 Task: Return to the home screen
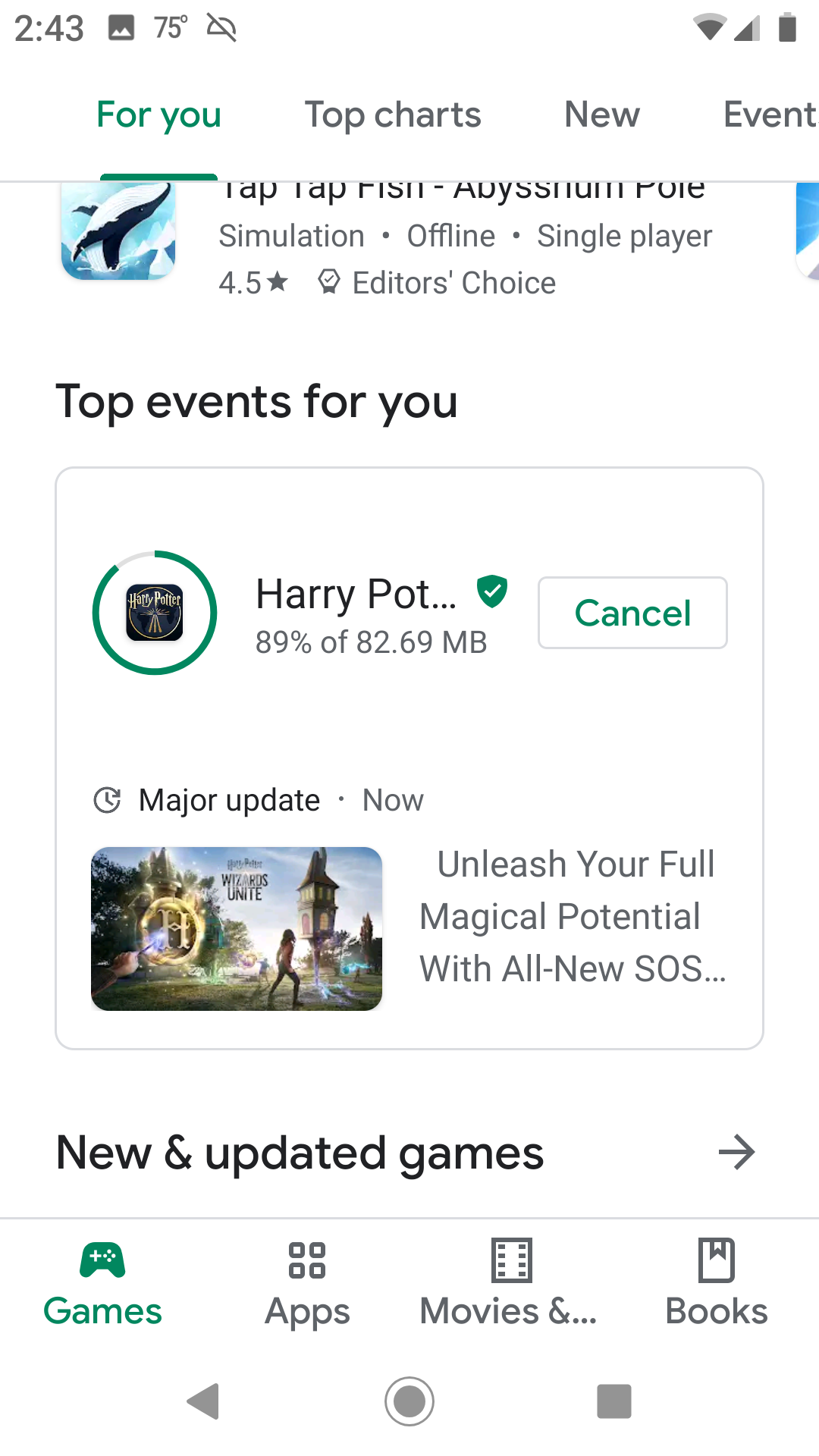click(409, 1401)
